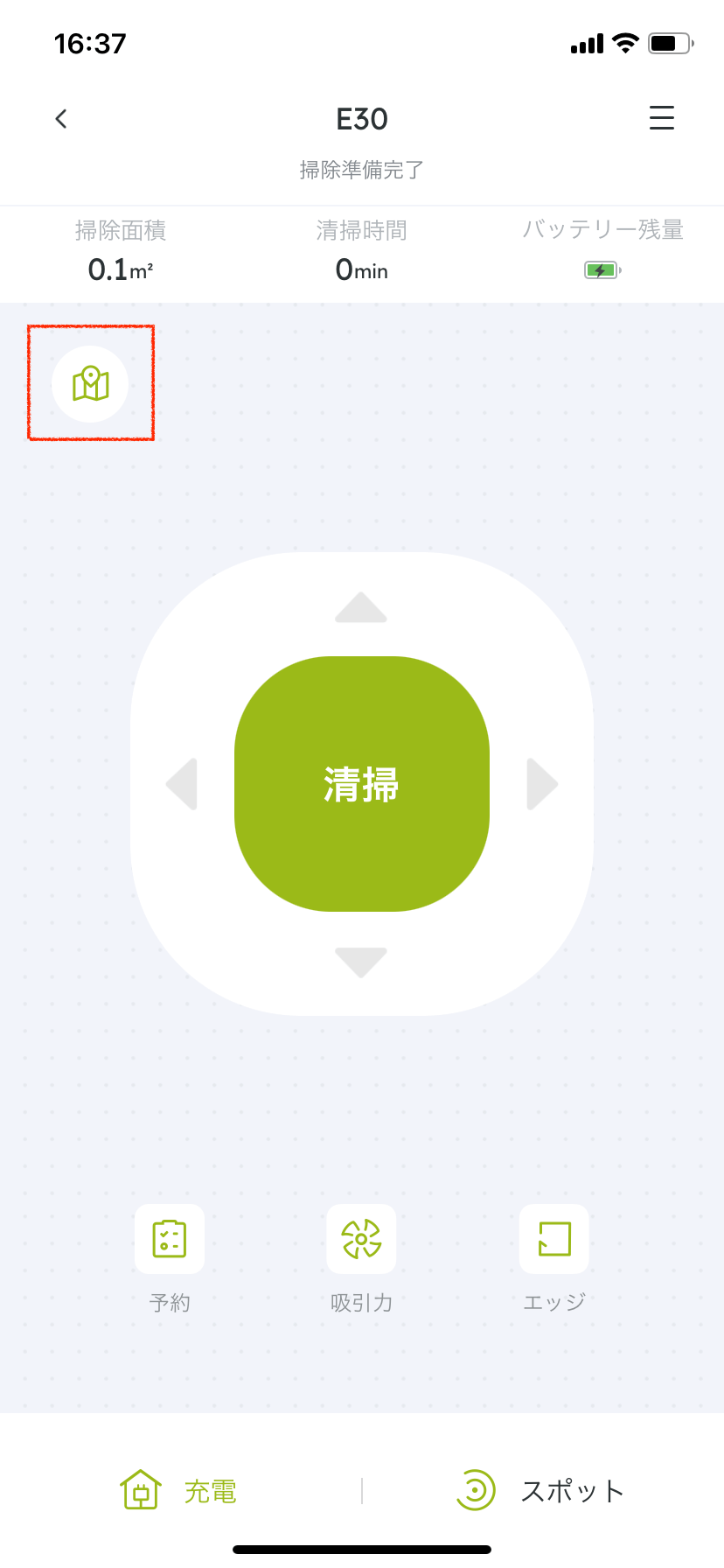Start cleaning with the 清掃 button
Viewport: 724px width, 1568px height.
coord(361,784)
